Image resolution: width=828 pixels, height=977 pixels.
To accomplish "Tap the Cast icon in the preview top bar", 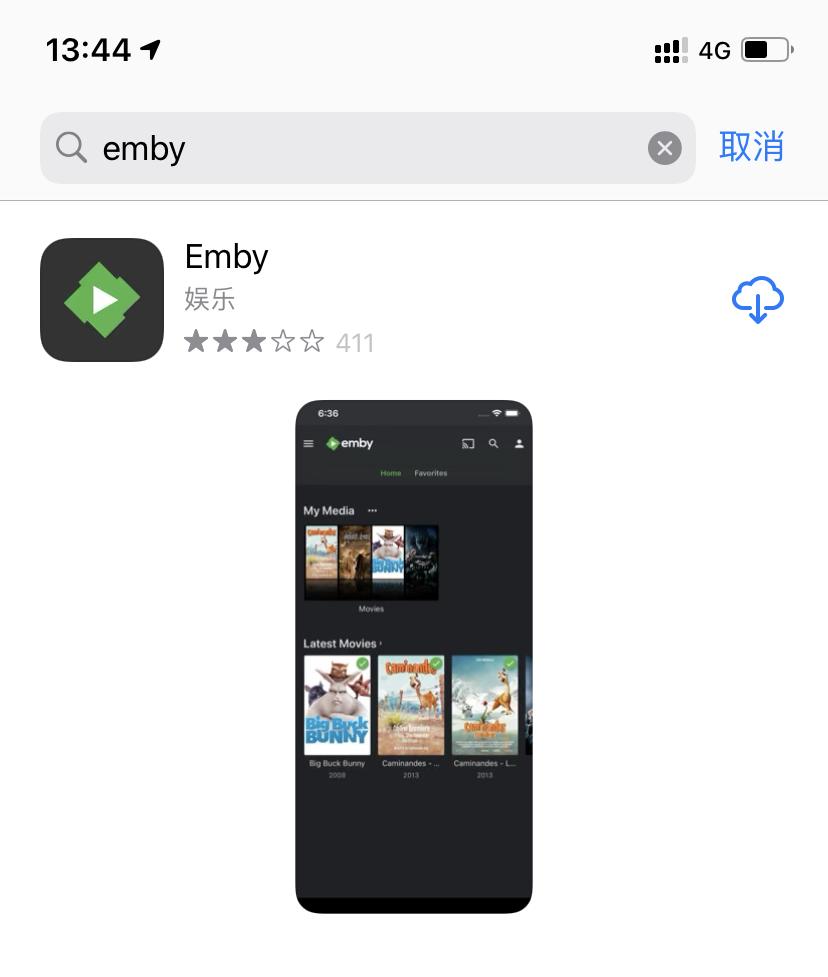I will point(468,444).
